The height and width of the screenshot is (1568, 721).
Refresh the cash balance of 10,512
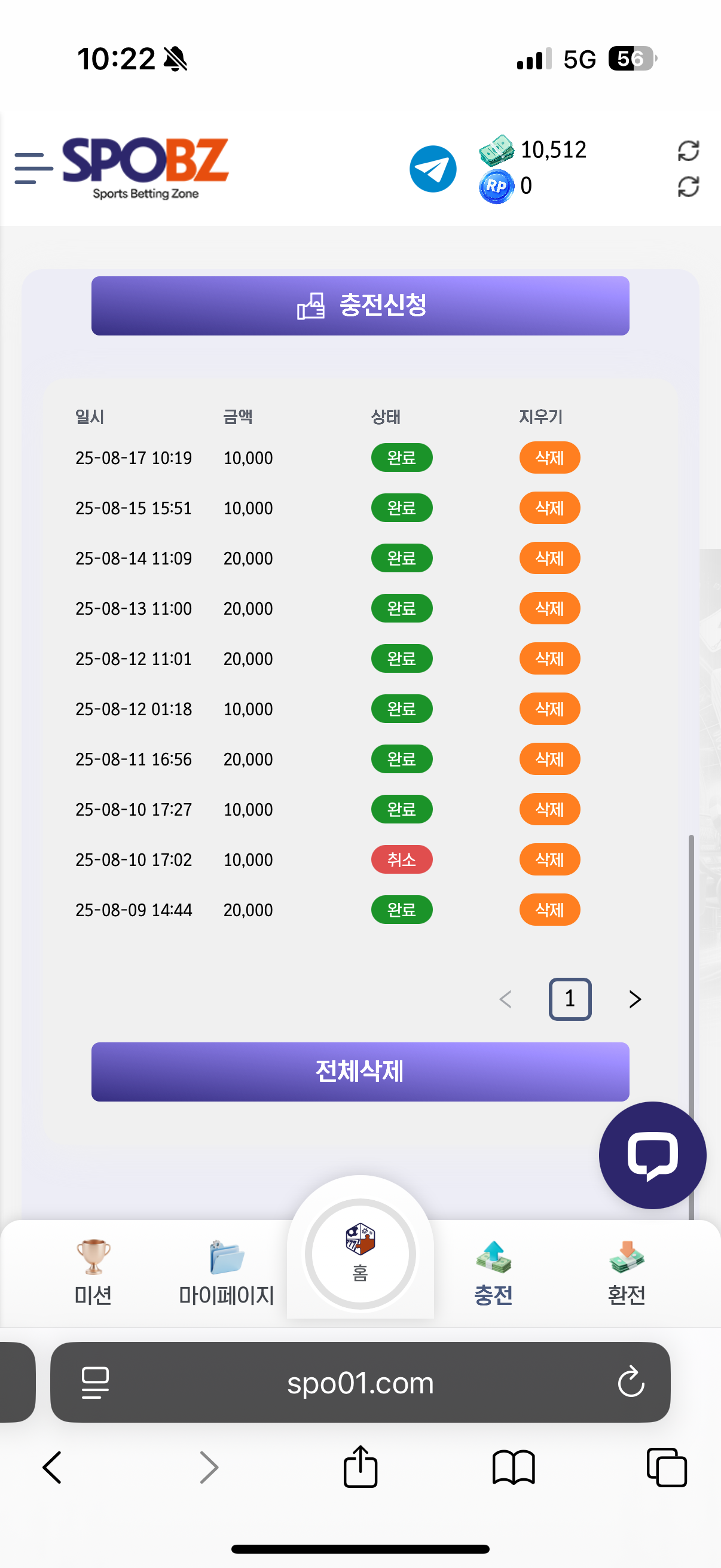(x=688, y=150)
